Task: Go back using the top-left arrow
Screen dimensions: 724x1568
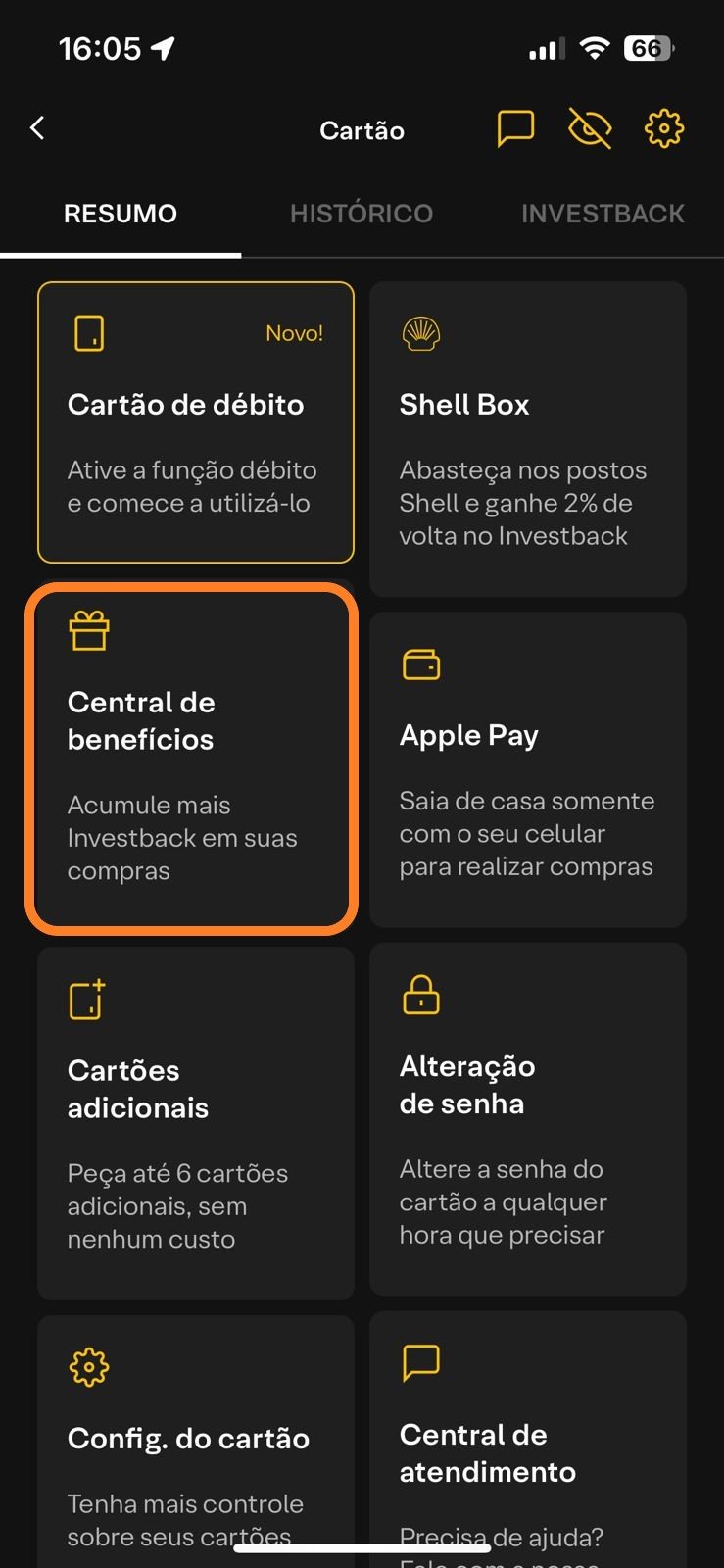Action: tap(37, 128)
